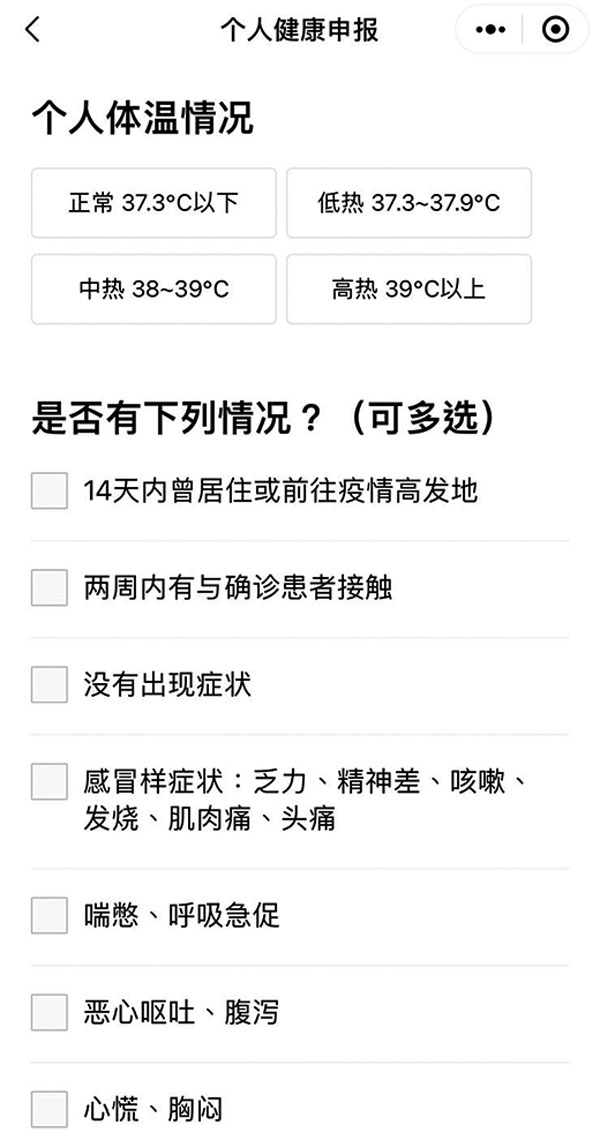Open the mini program more-options menu
The width and height of the screenshot is (600, 1140).
coord(492,30)
